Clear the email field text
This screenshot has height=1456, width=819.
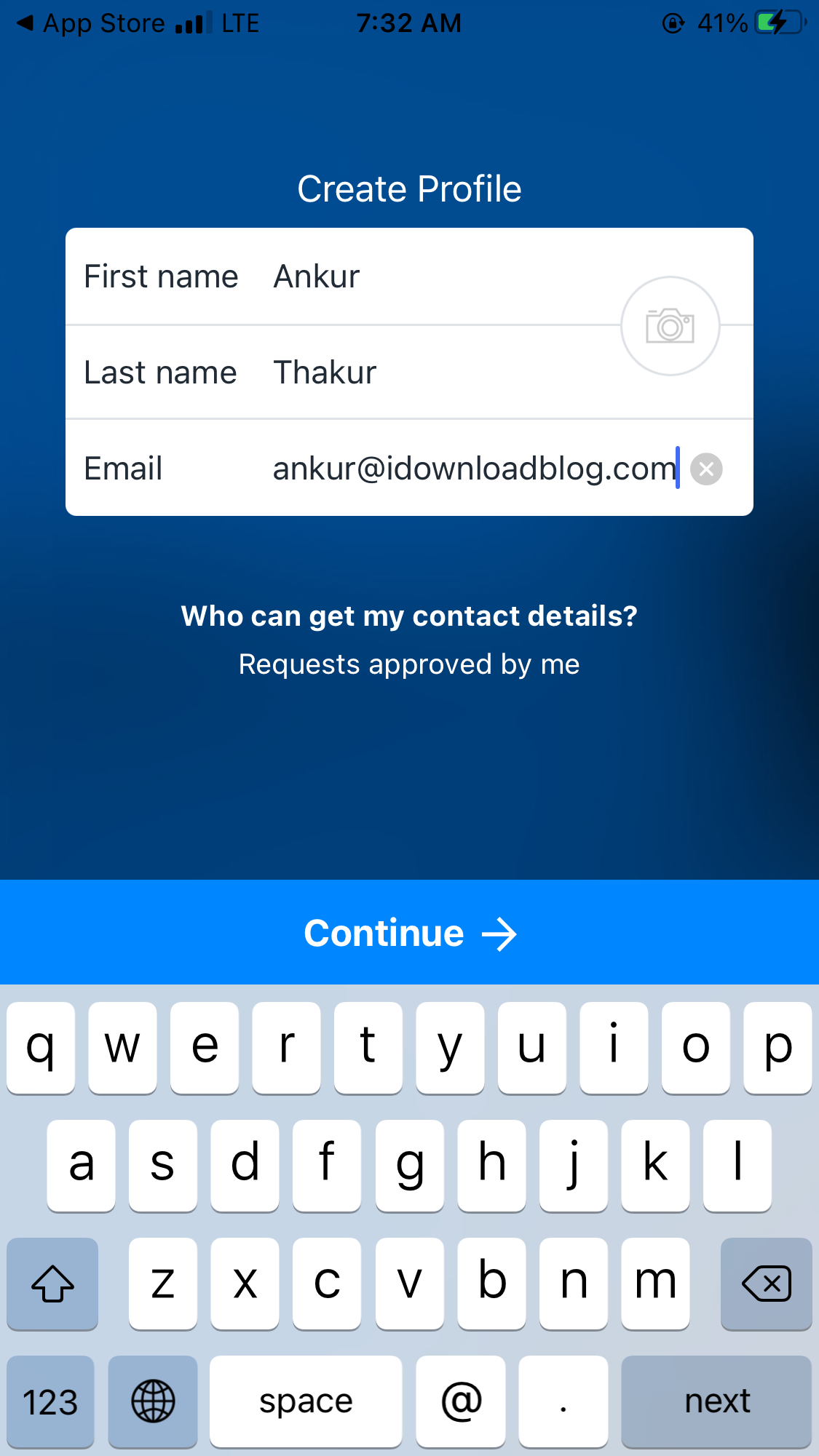coord(706,469)
